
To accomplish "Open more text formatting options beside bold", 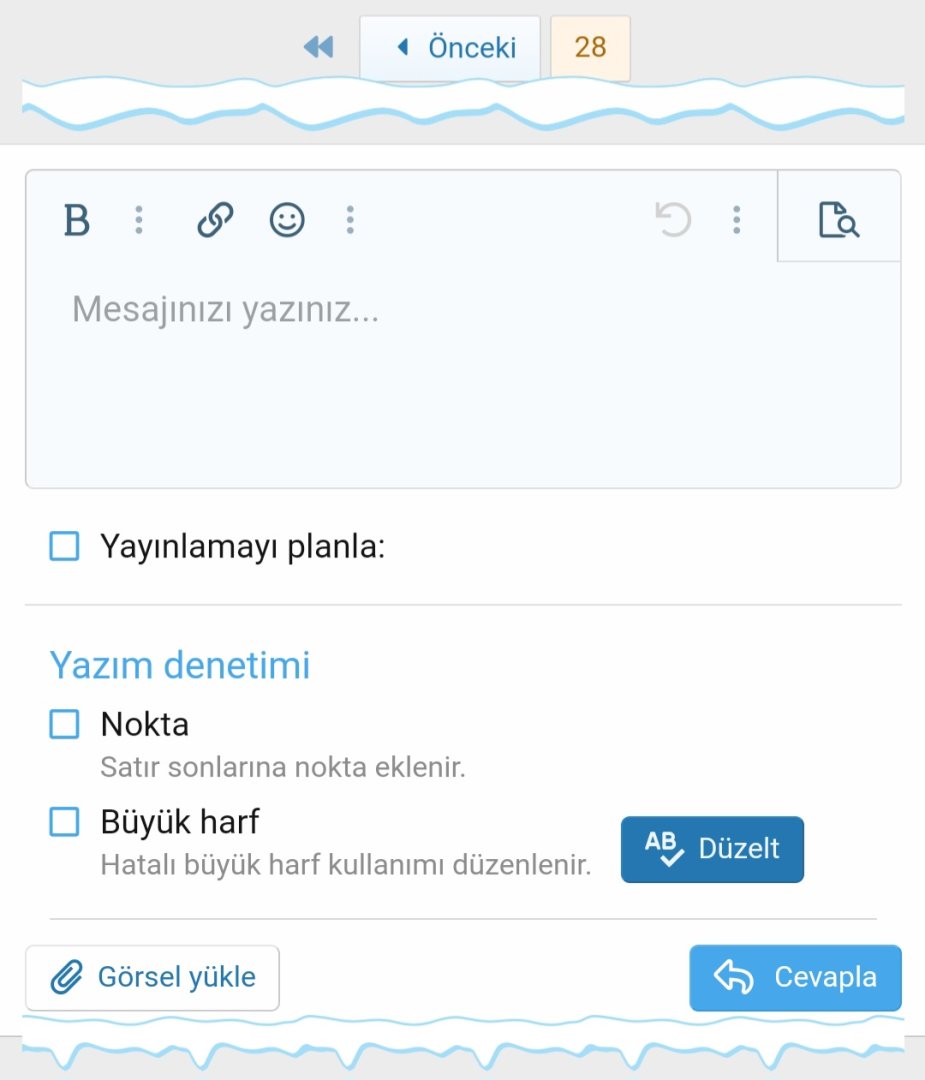I will pyautogui.click(x=139, y=220).
